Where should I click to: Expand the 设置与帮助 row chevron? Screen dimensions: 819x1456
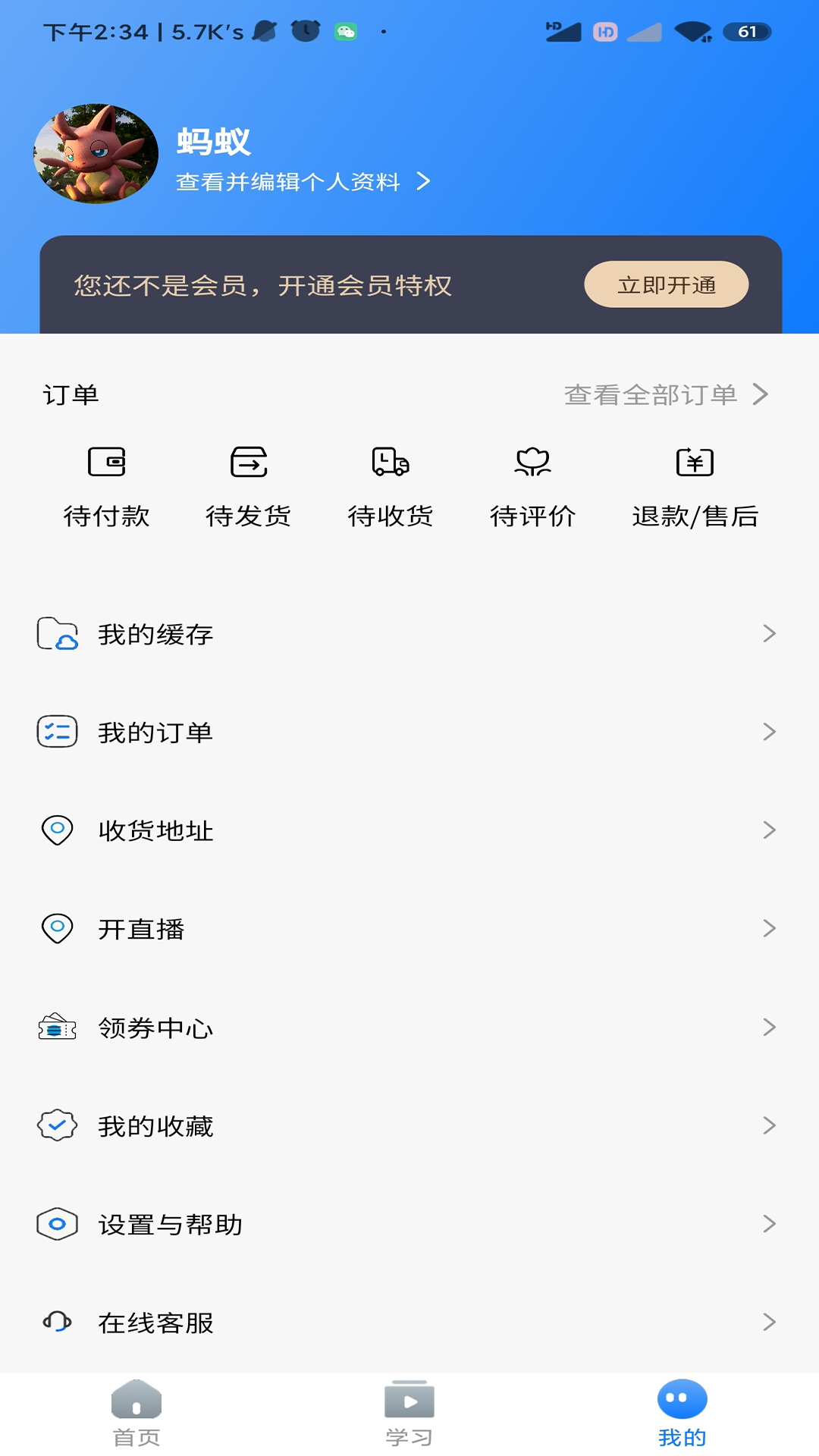coord(769,1225)
